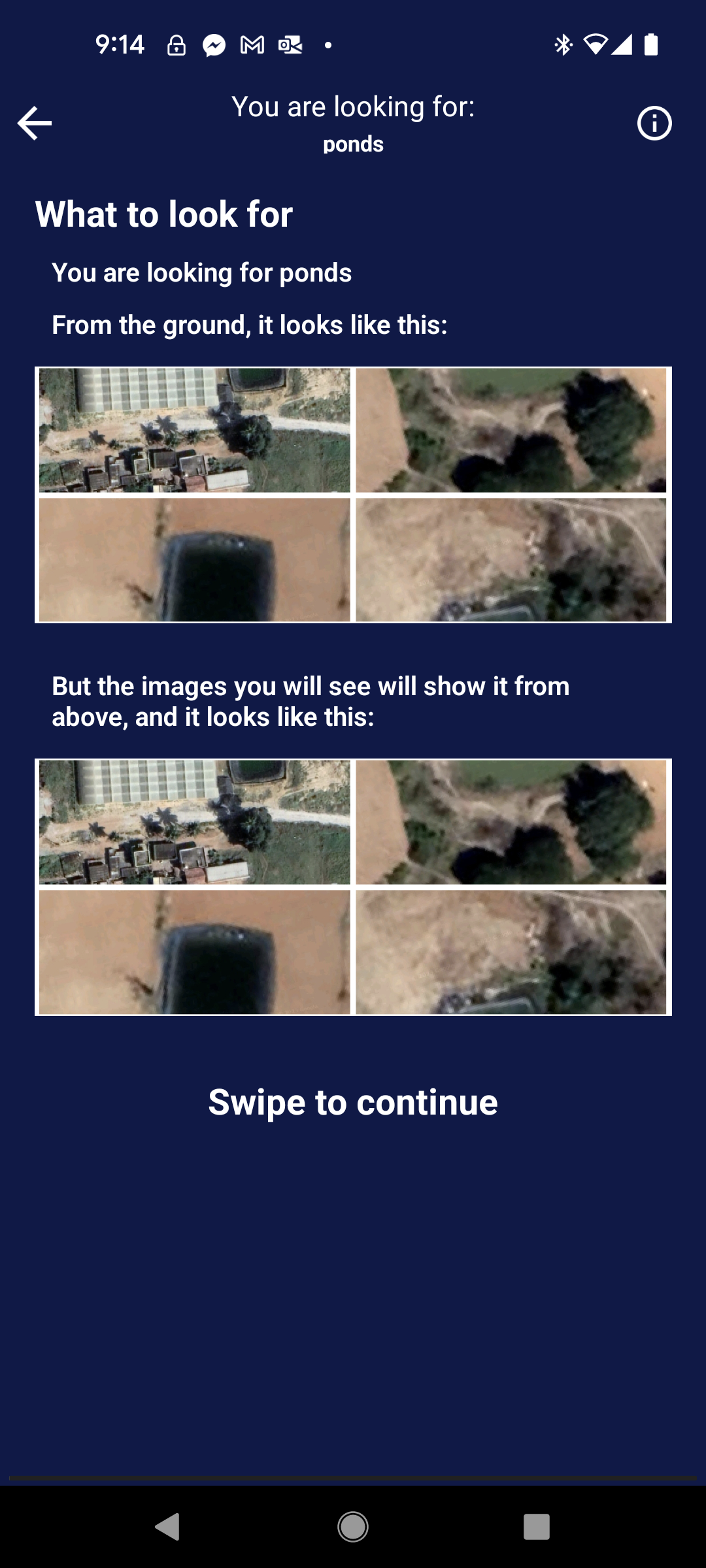Screen dimensions: 706x1568
Task: Open recent apps overview
Action: 536,1527
